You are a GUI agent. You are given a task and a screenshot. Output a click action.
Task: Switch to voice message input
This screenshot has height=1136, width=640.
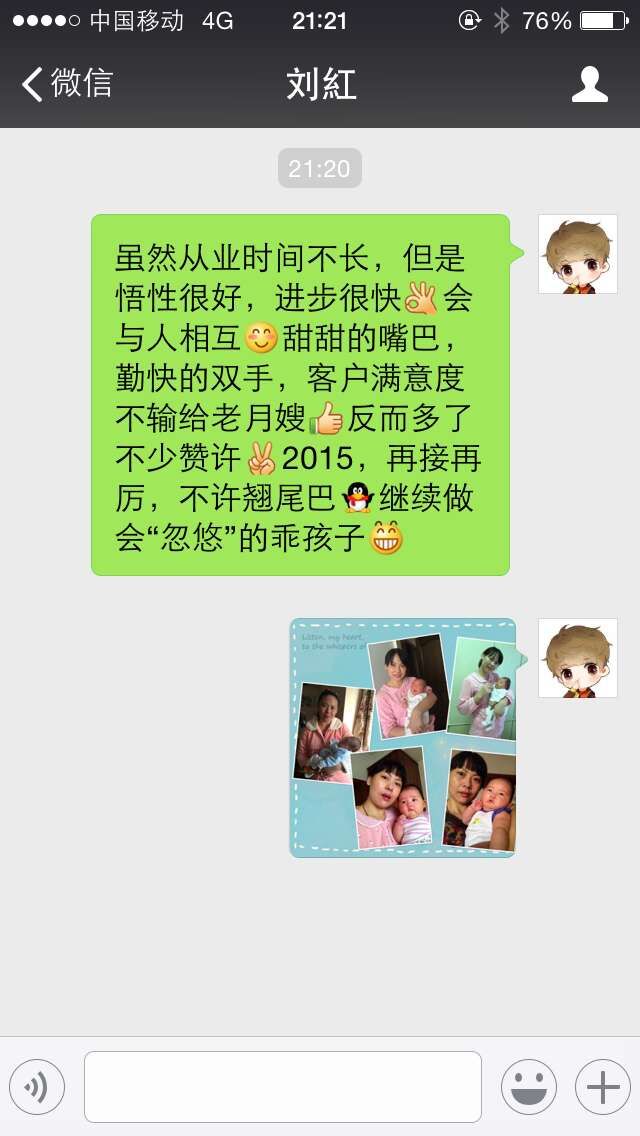[37, 1087]
